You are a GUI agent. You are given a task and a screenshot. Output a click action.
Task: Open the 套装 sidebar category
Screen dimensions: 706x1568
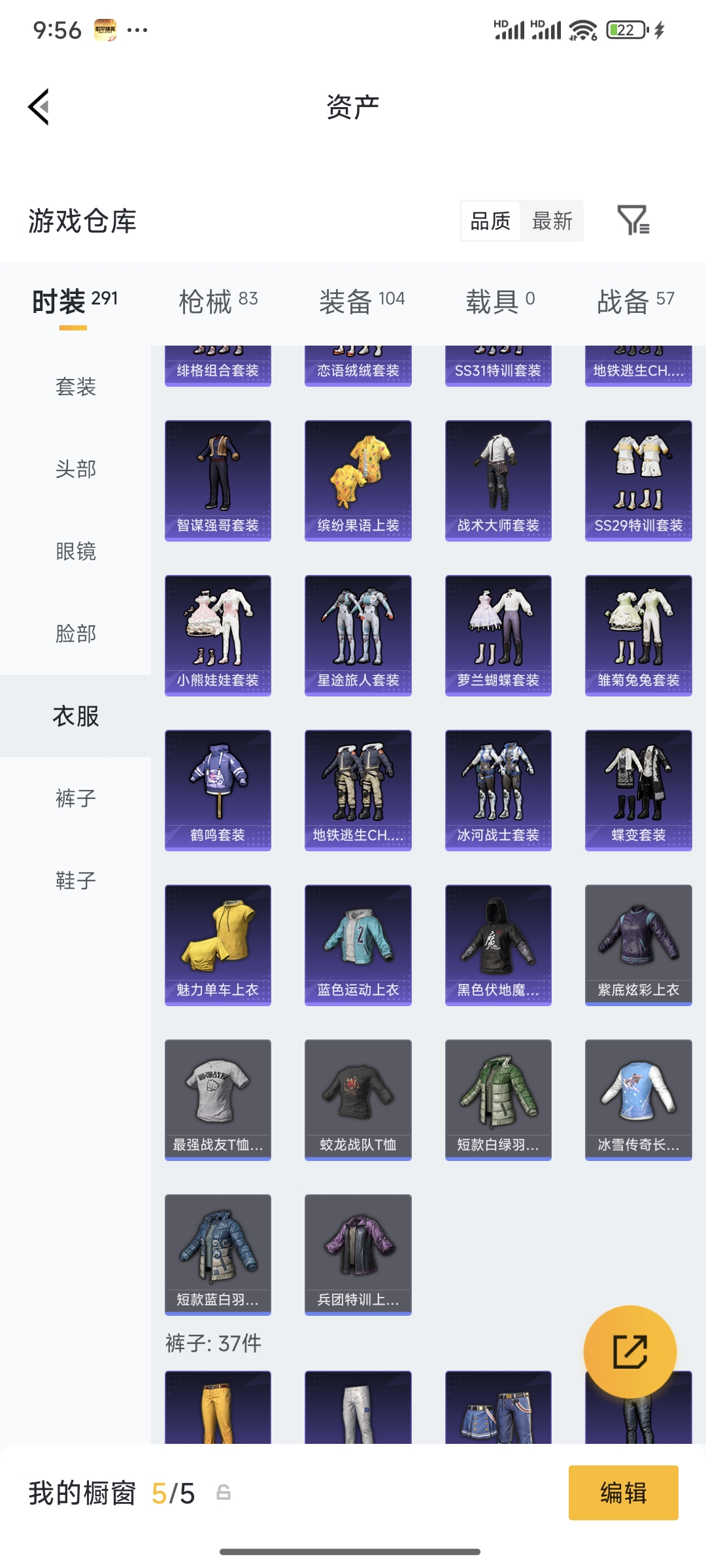(75, 388)
